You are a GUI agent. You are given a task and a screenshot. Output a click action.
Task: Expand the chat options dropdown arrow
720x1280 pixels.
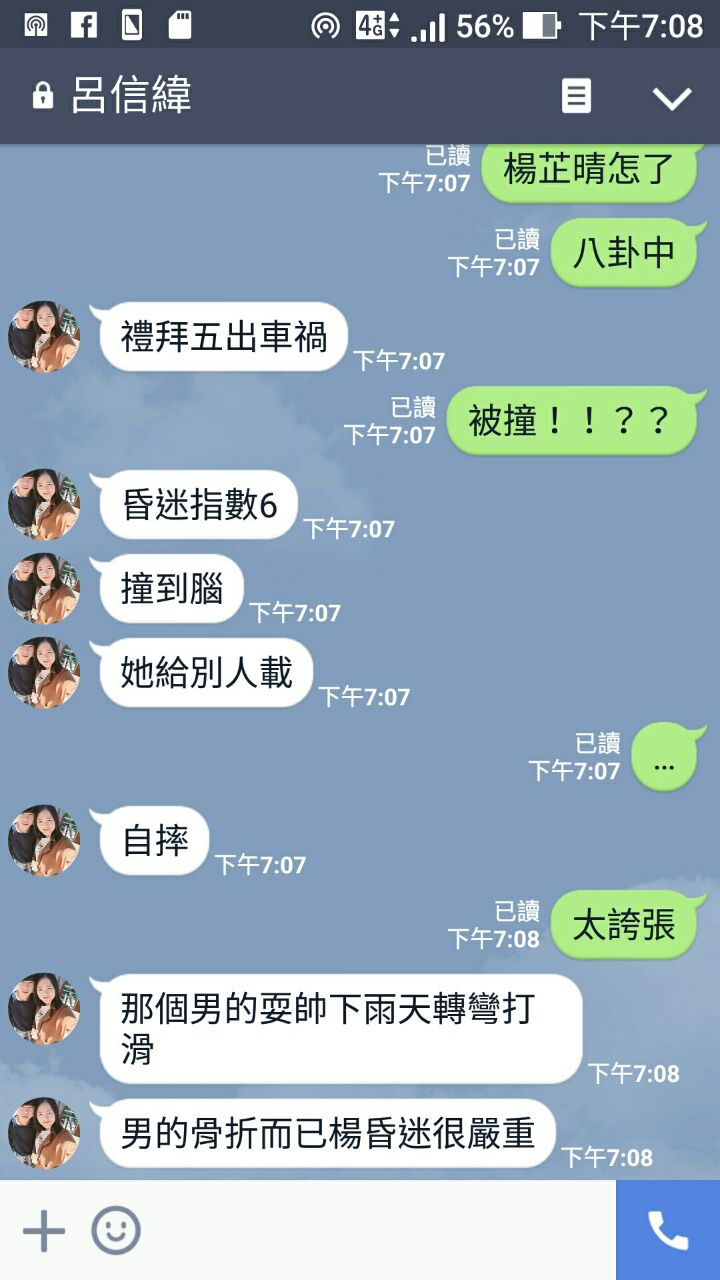[671, 97]
